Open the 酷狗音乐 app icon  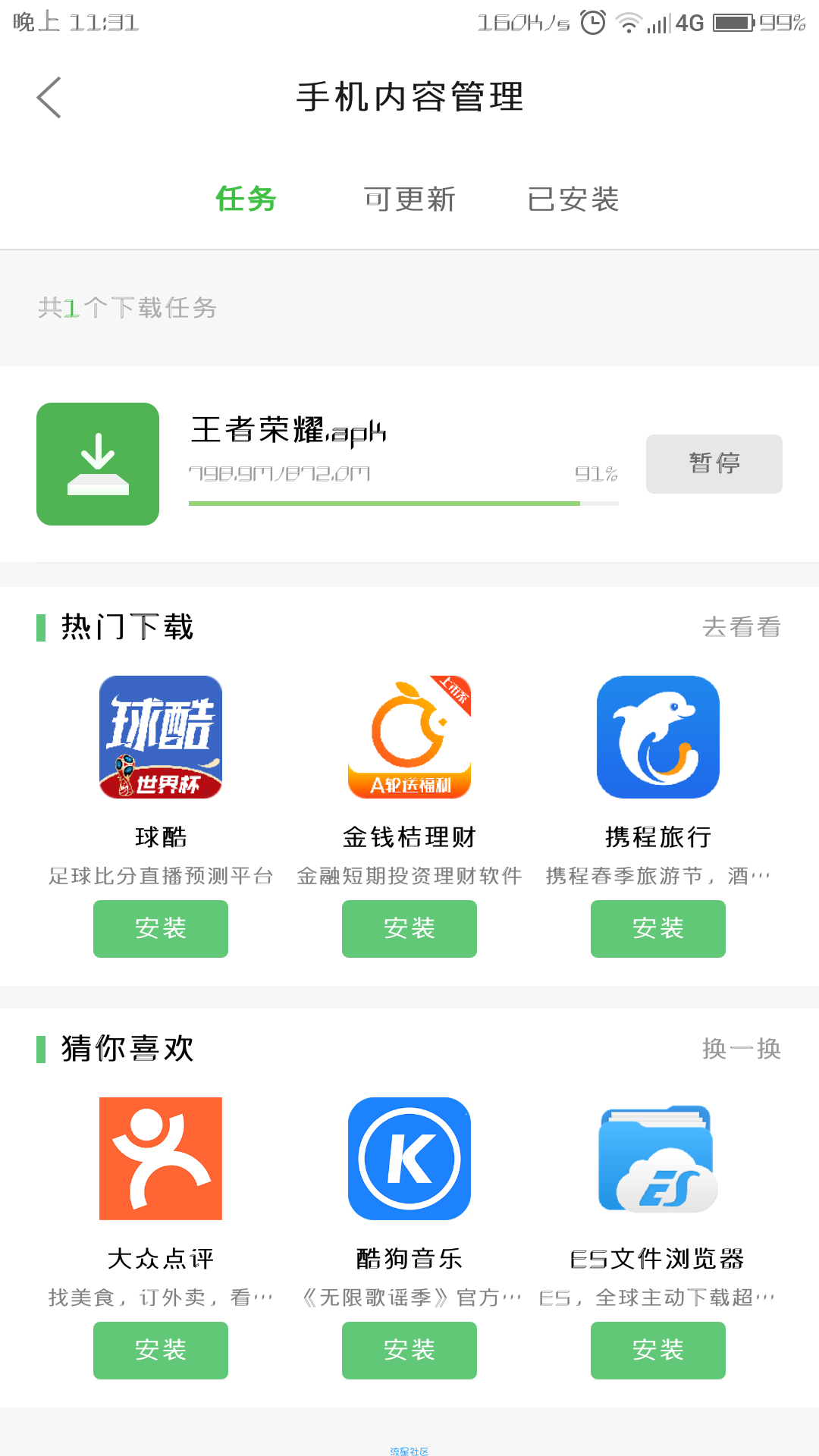coord(409,1159)
